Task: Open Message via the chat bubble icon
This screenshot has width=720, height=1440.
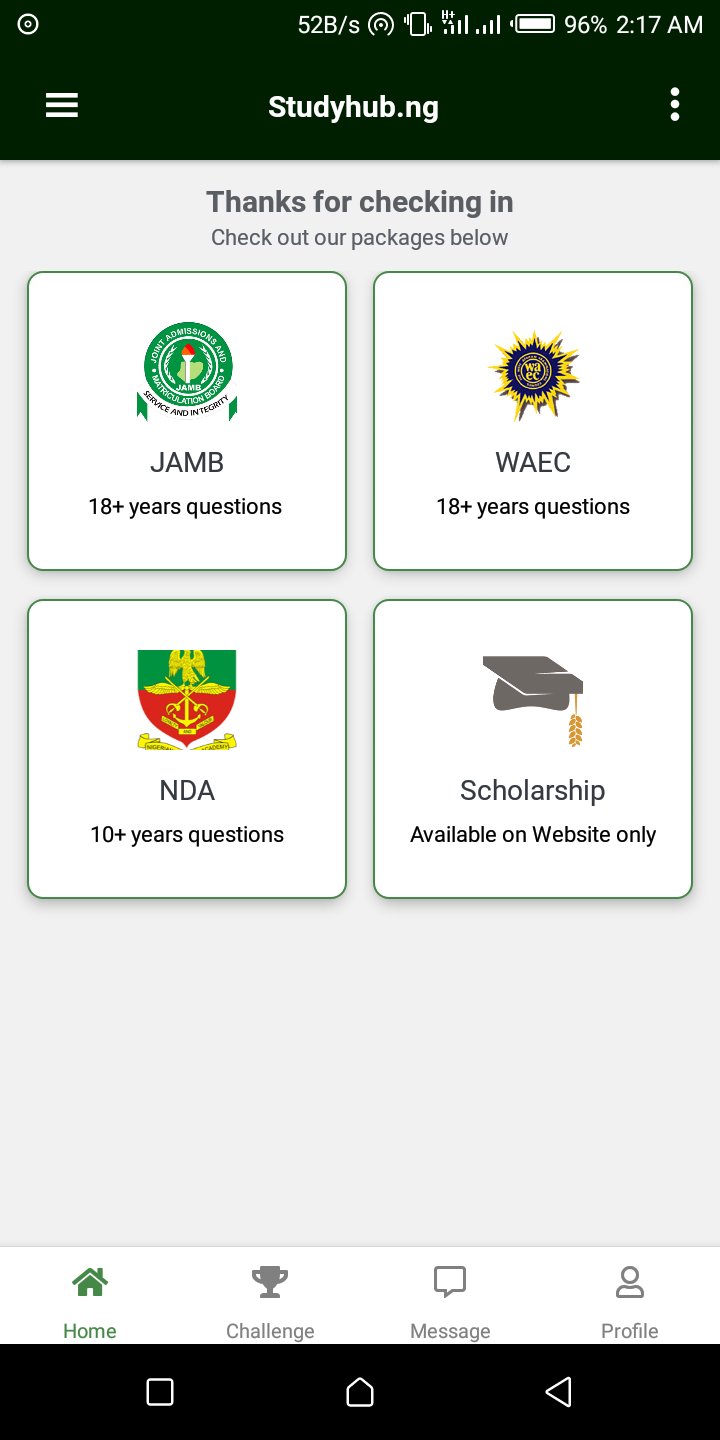Action: tap(450, 1280)
